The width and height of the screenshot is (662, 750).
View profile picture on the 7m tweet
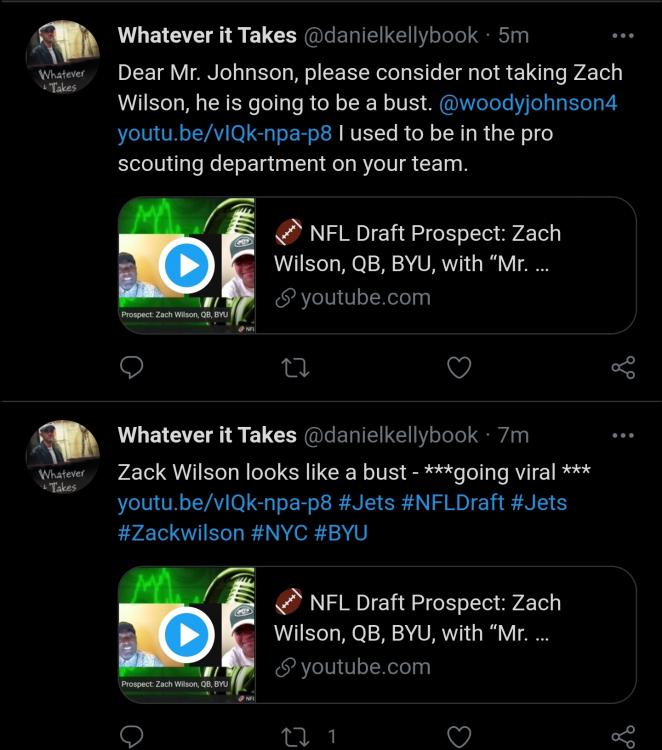[x=62, y=460]
